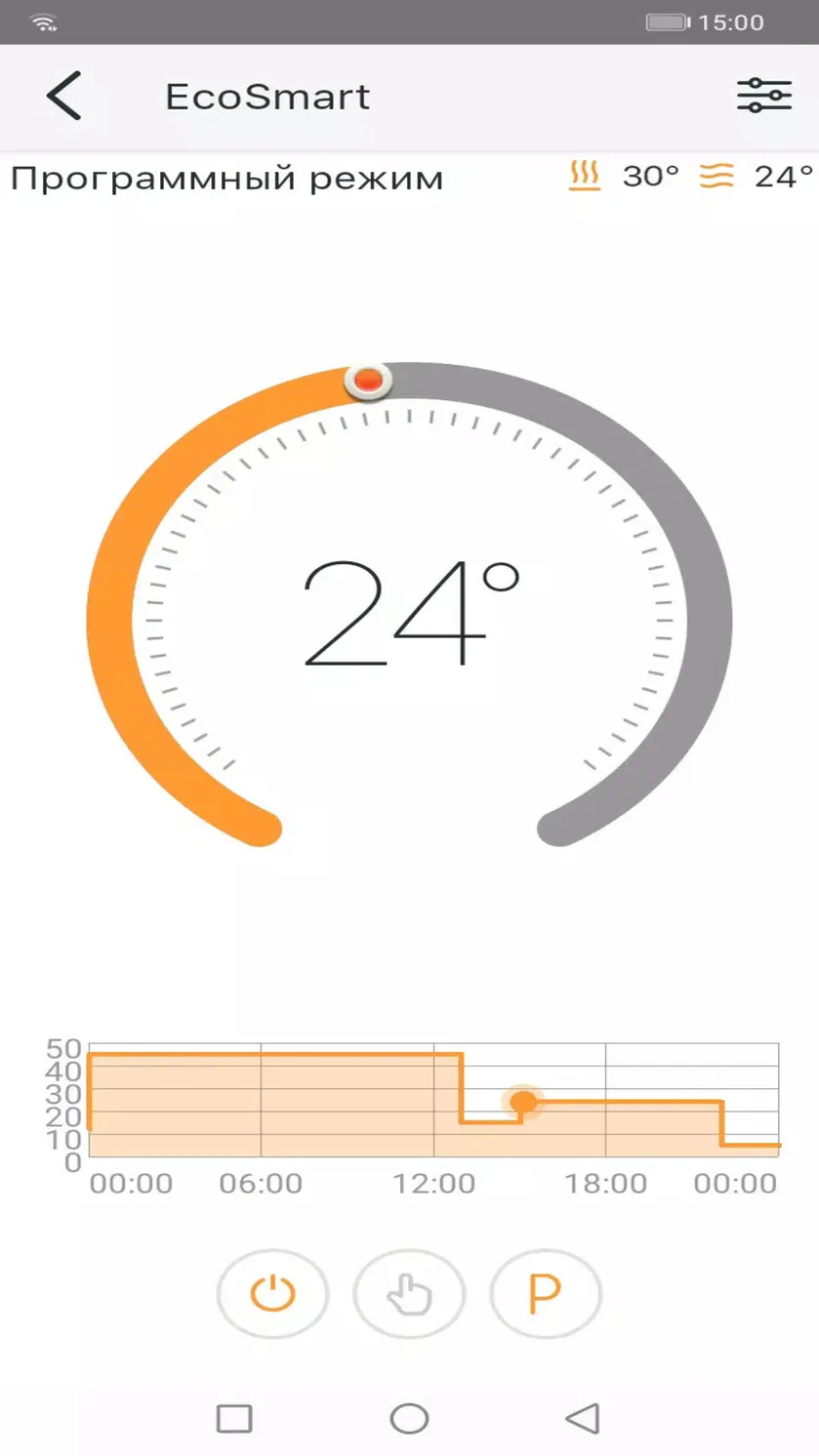Select the P program mode button
The image size is (819, 1456).
point(546,1294)
